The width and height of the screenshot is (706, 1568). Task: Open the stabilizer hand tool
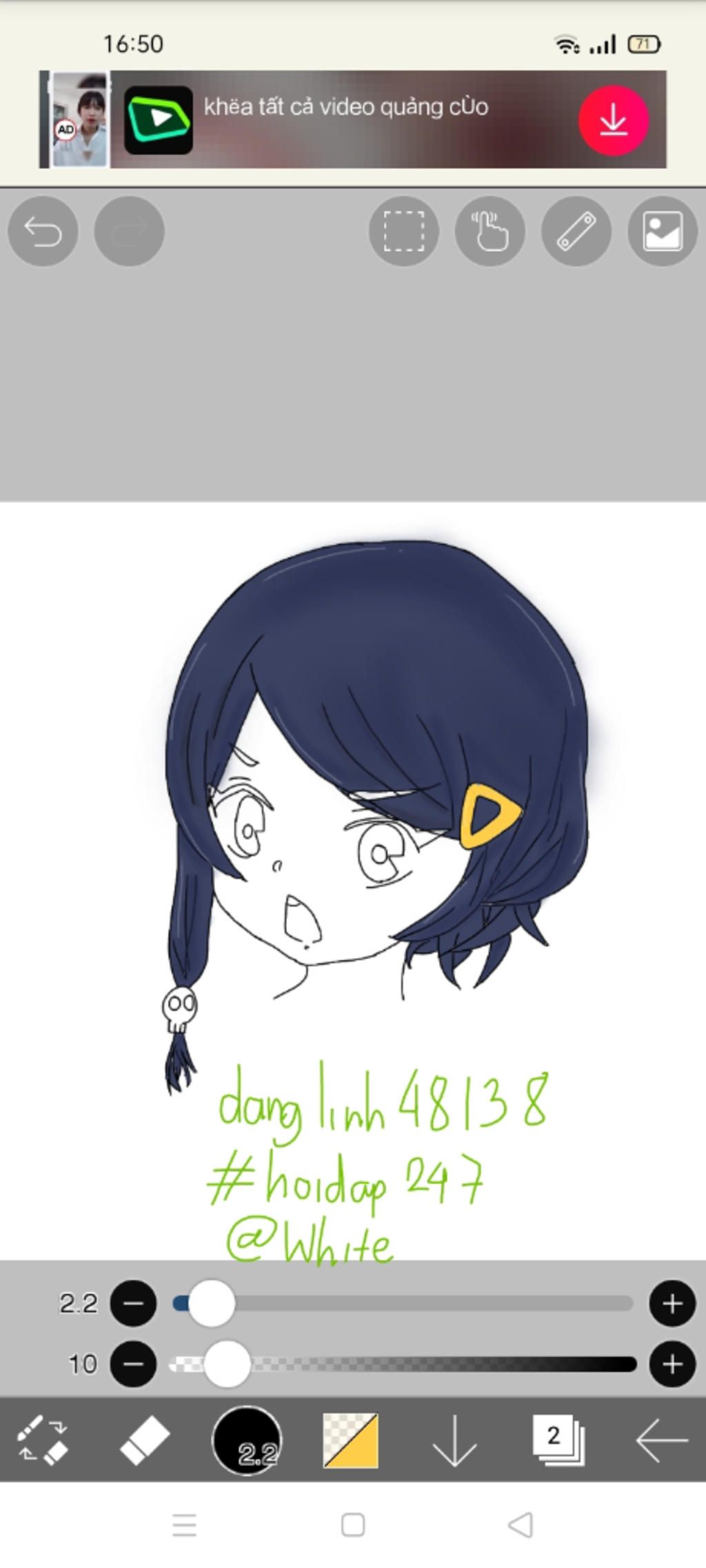[x=490, y=232]
